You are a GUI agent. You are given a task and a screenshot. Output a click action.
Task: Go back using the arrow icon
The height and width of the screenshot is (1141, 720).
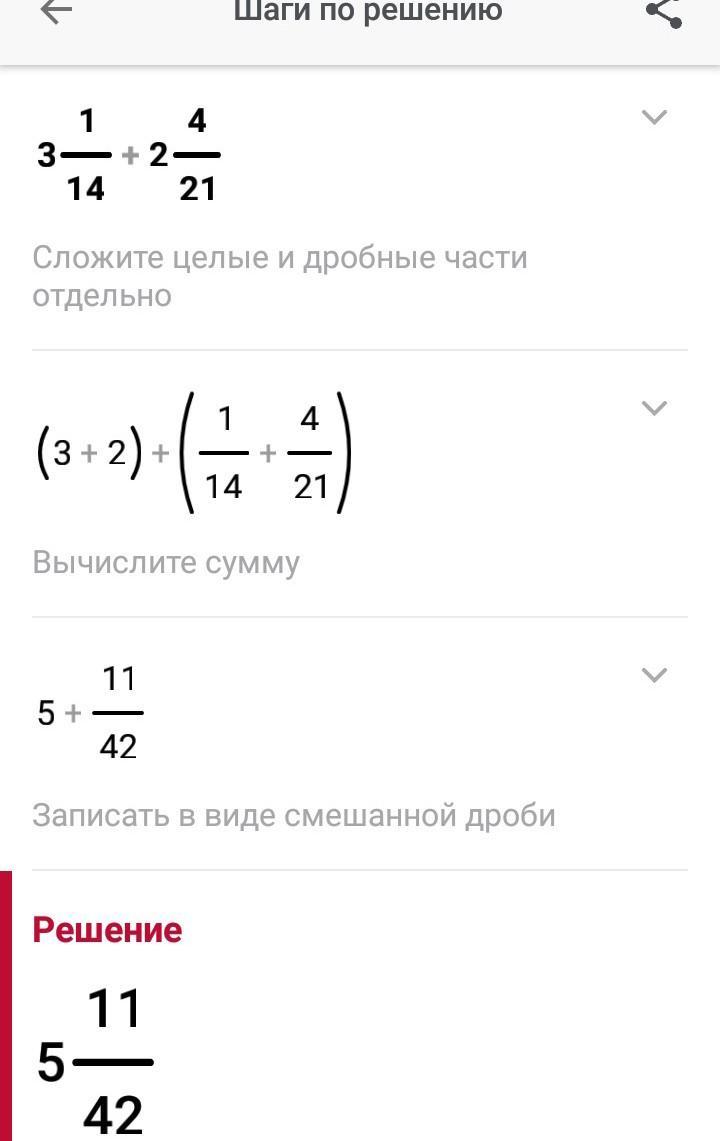56,12
